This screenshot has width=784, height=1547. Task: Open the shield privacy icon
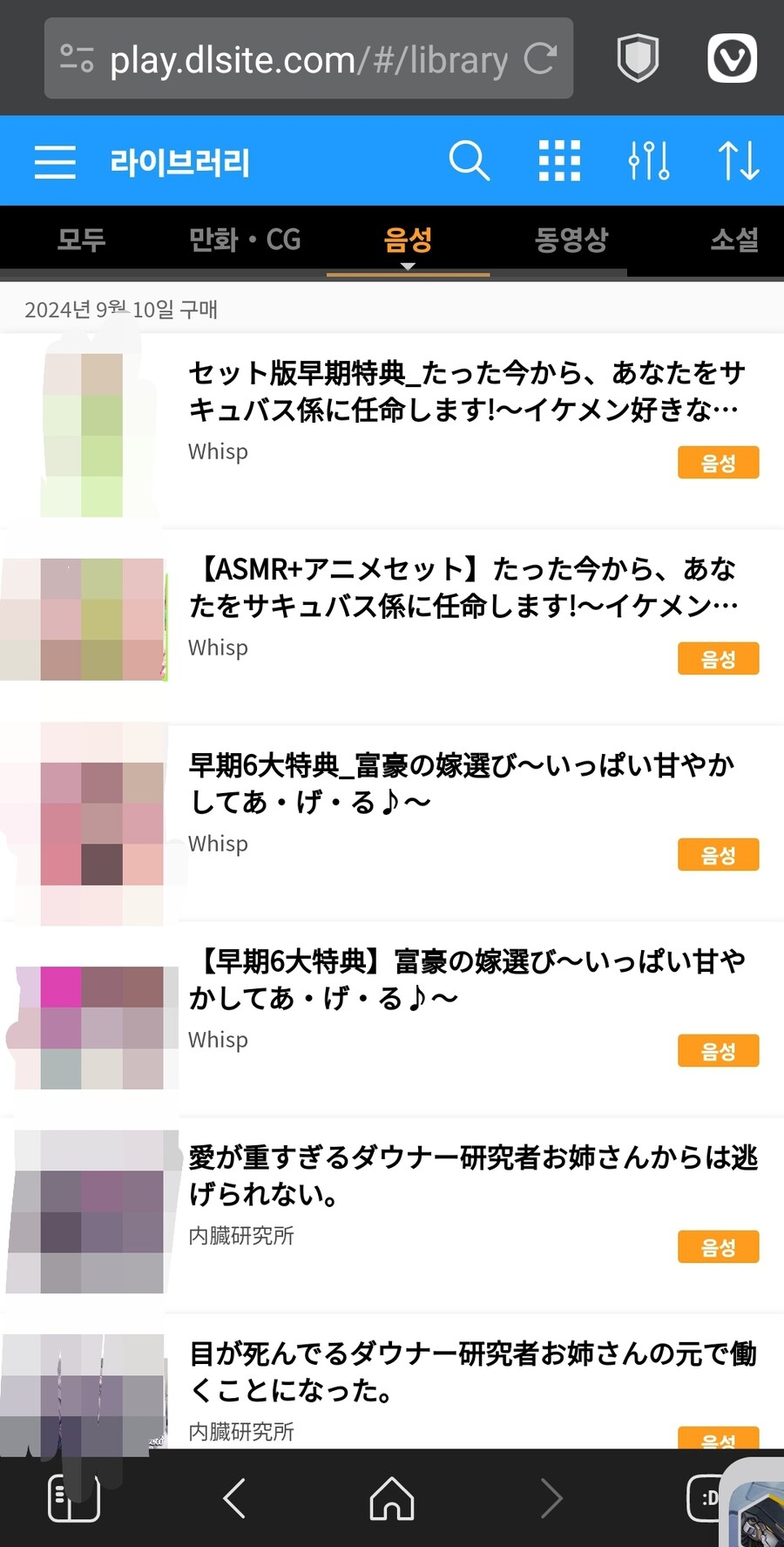click(637, 58)
